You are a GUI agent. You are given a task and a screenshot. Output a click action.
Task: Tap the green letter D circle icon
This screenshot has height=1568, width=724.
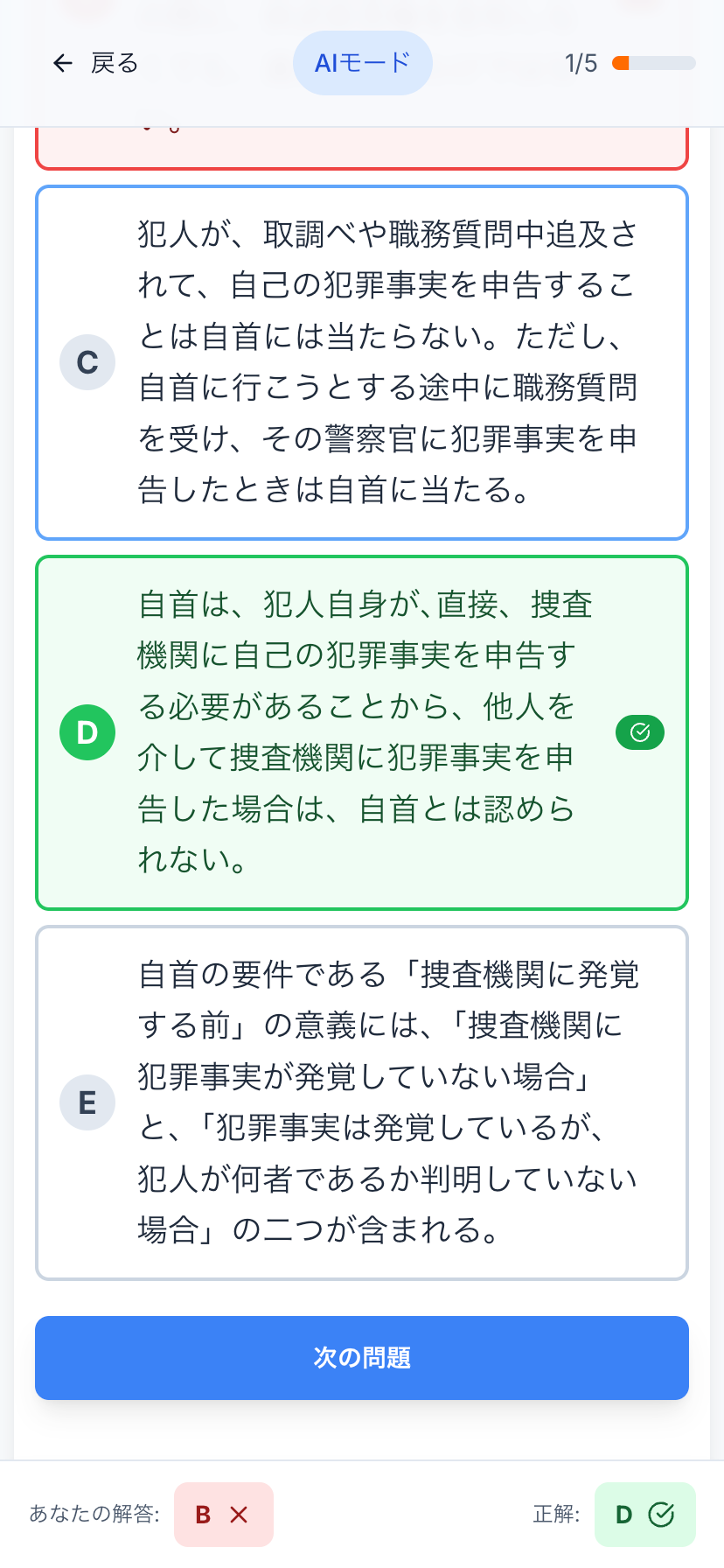coord(87,732)
